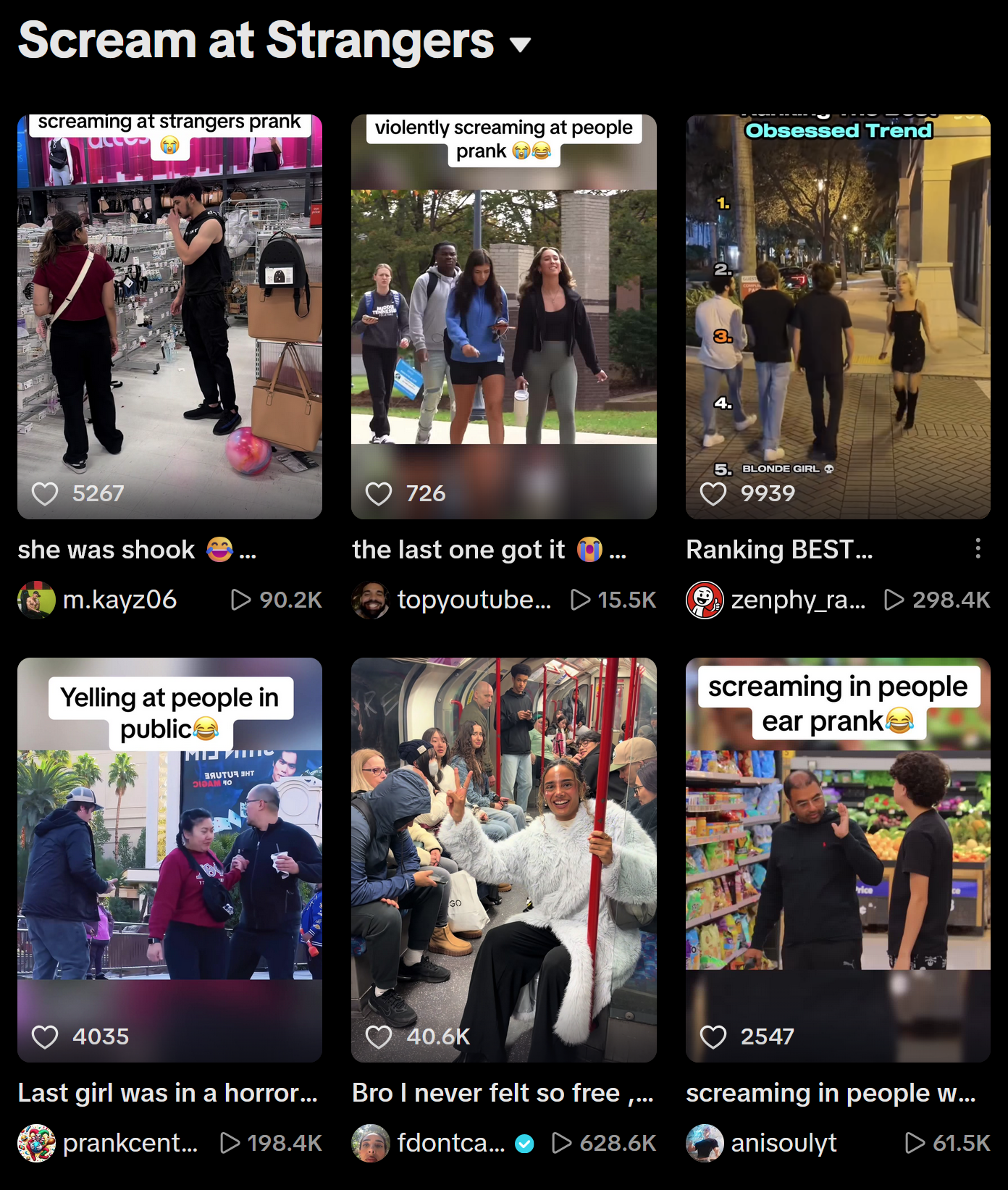View the prankcent creator profile
Image resolution: width=1008 pixels, height=1190 pixels.
(130, 1143)
